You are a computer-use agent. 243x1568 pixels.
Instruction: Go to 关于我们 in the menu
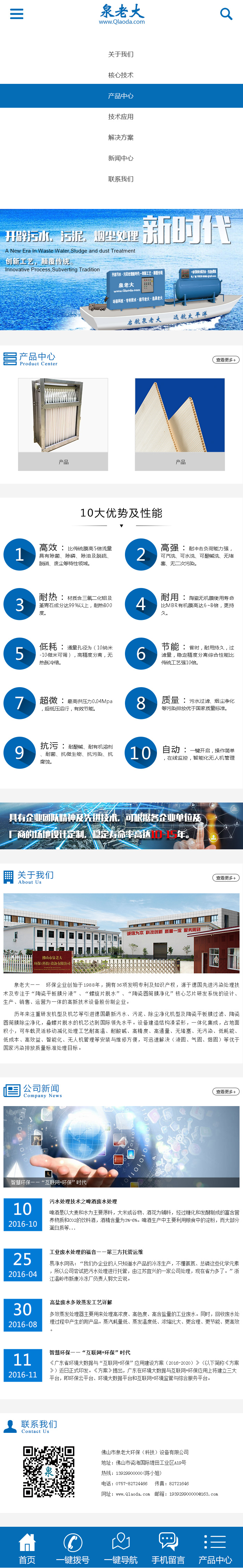pyautogui.click(x=121, y=54)
